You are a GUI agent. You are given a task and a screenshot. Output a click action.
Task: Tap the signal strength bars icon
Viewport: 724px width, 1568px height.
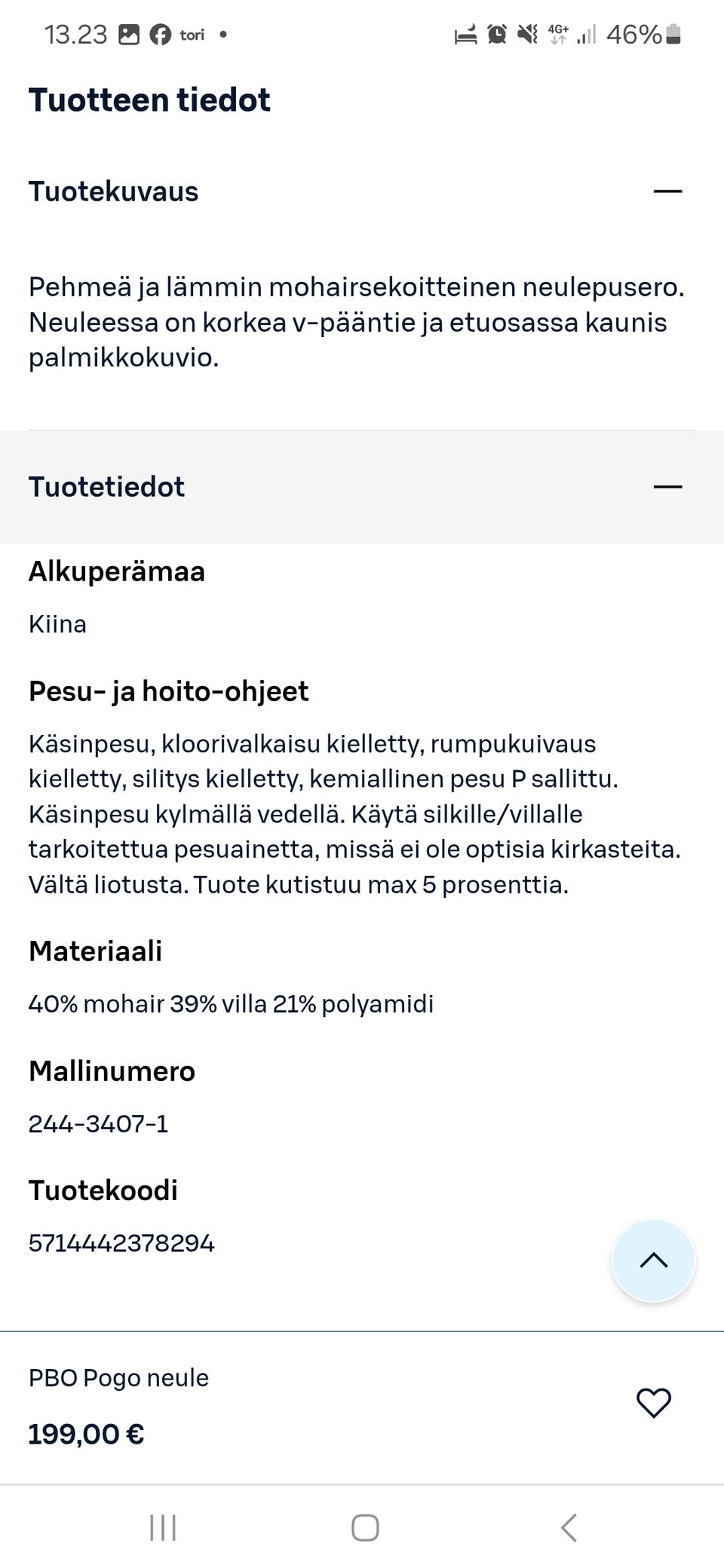pos(587,34)
